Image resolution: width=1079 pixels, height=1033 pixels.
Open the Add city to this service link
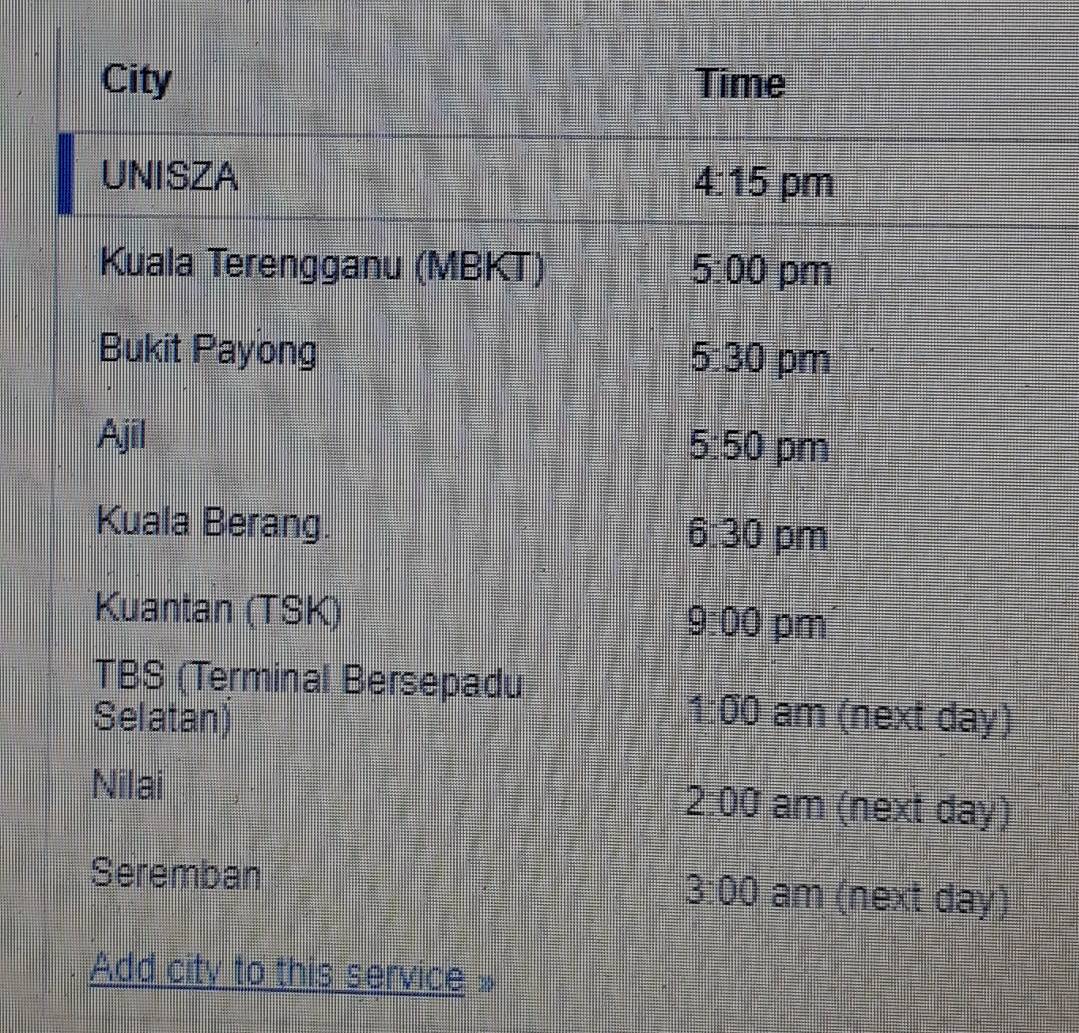(292, 973)
